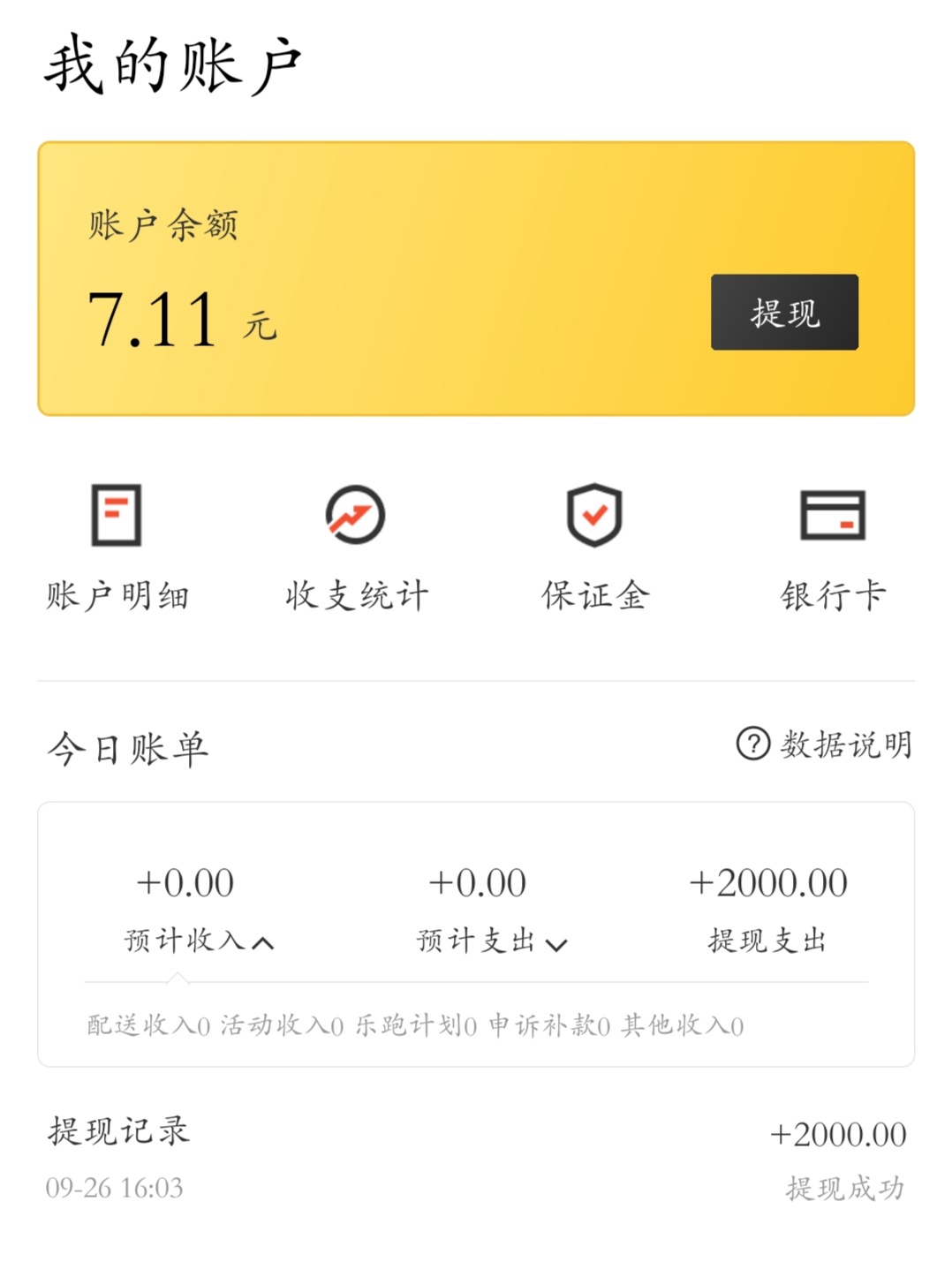Open the 银行卡 bank card icon
The image size is (952, 1277).
(834, 595)
